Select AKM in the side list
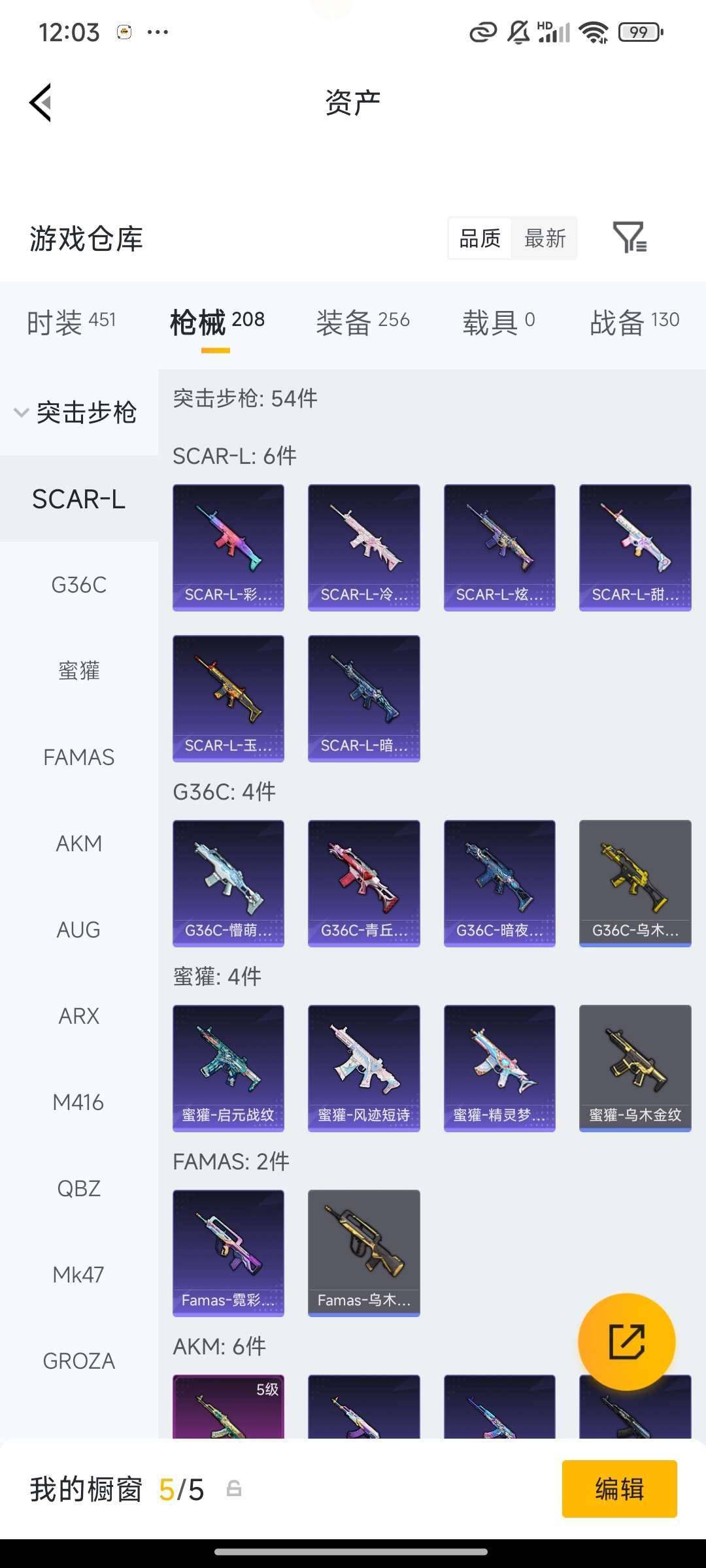The image size is (706, 1568). [78, 843]
